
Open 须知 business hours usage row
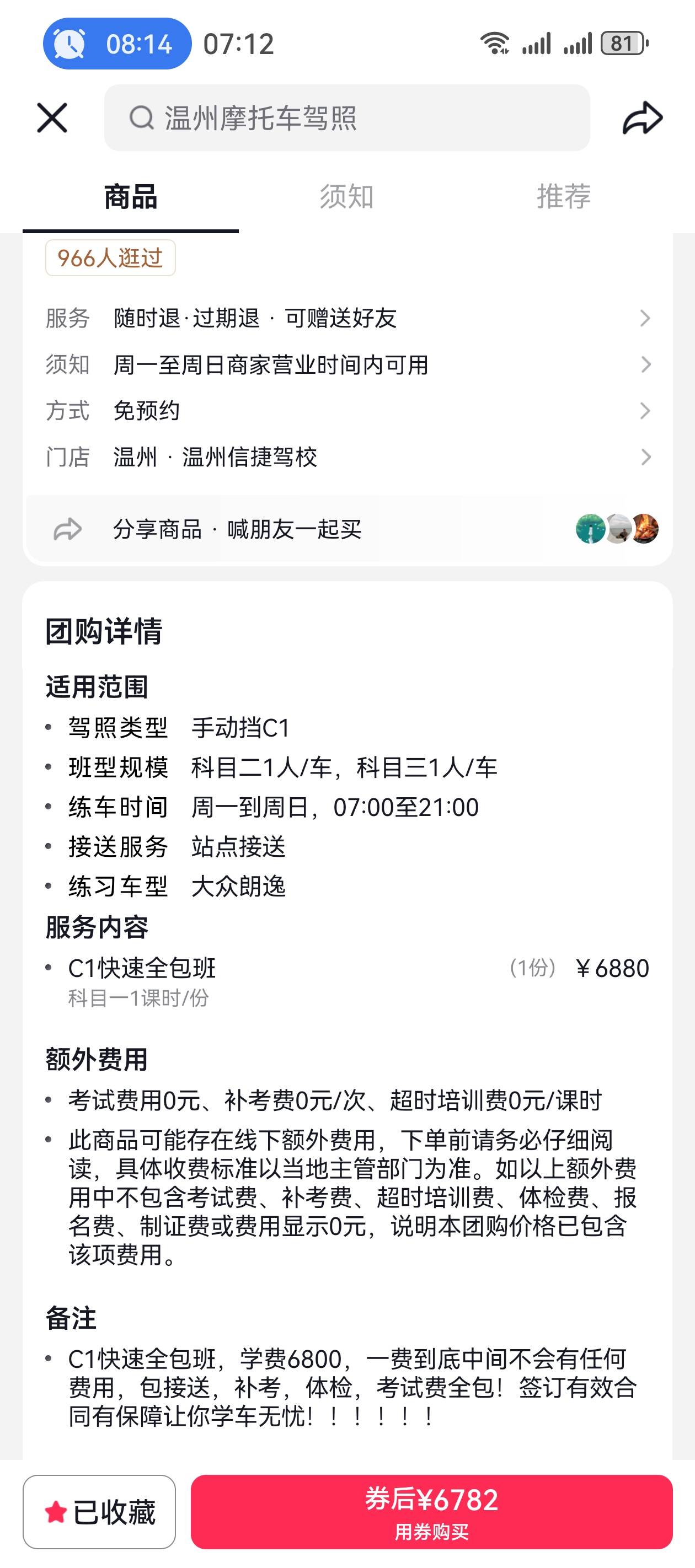(347, 364)
